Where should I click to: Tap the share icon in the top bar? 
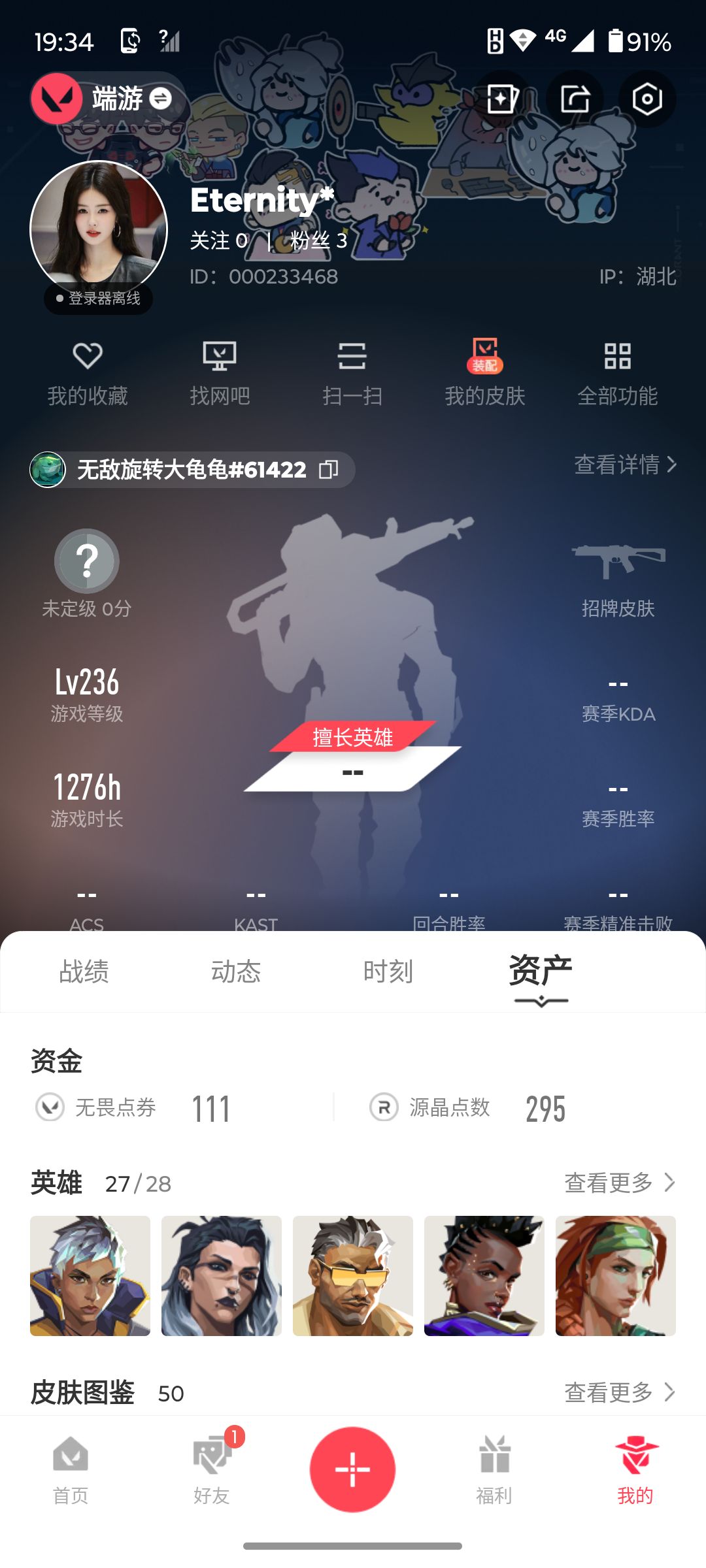point(575,99)
